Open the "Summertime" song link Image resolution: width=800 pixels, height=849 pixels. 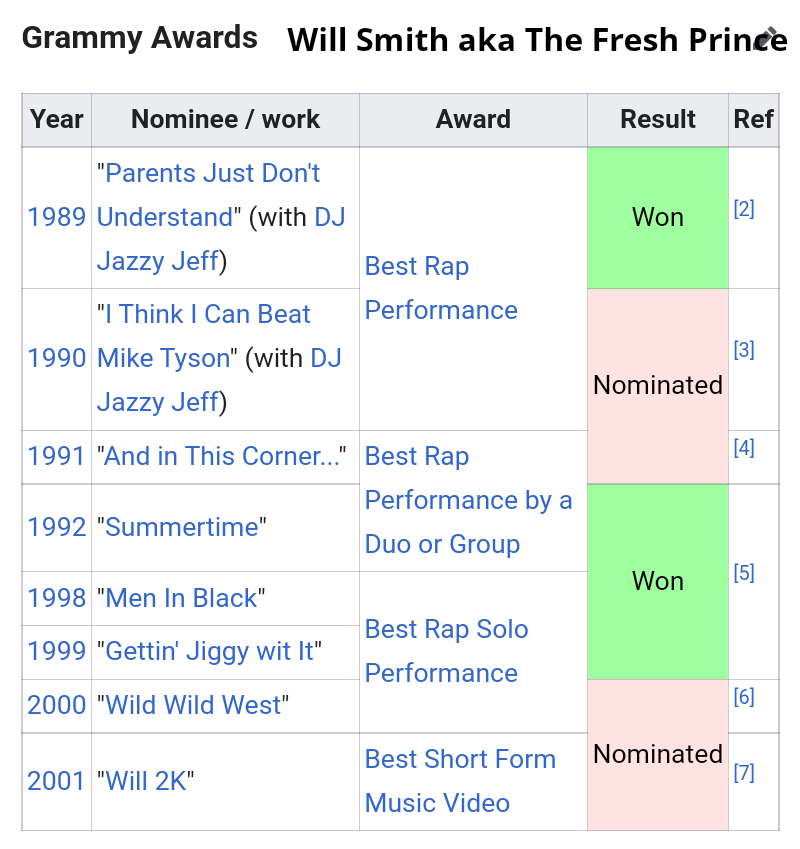181,527
